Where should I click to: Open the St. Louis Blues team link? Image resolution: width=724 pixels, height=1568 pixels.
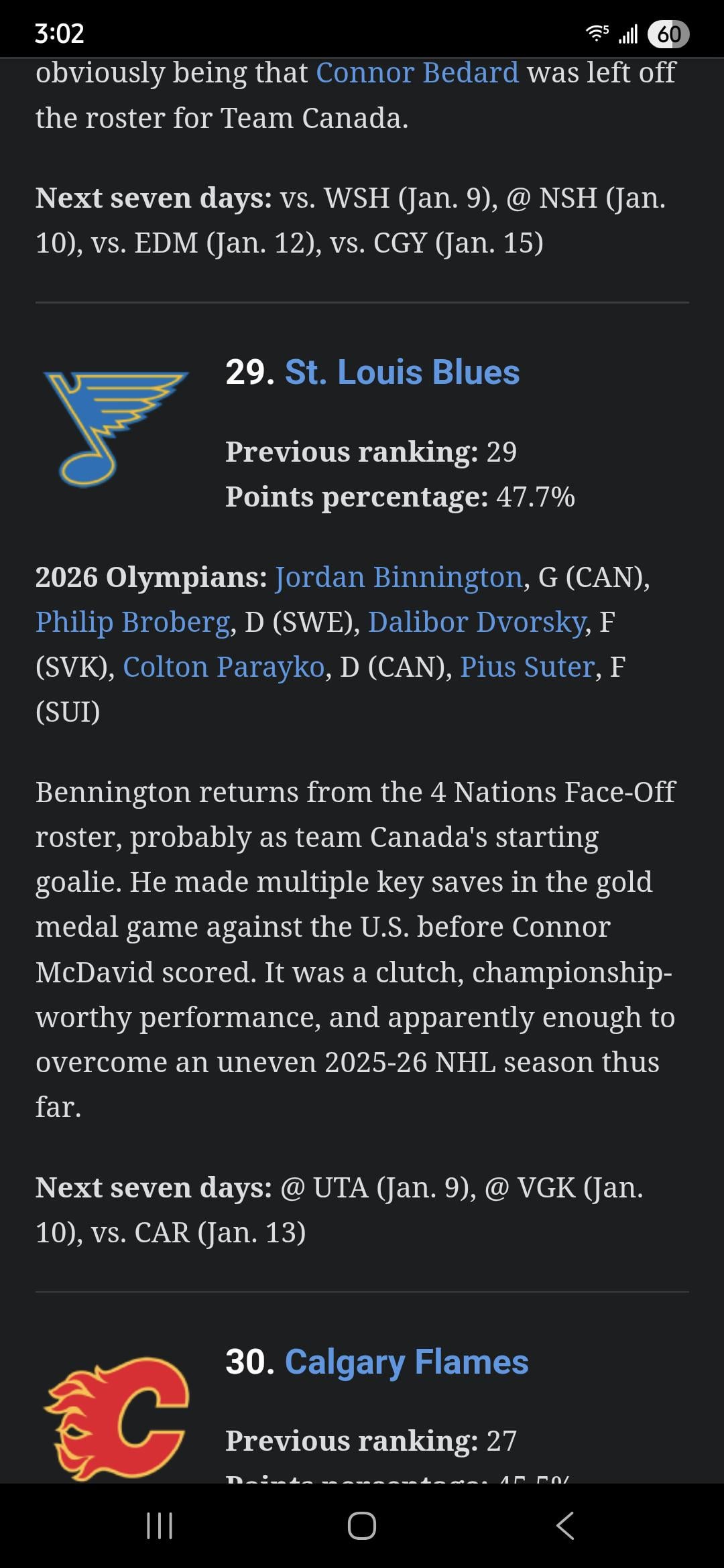402,373
